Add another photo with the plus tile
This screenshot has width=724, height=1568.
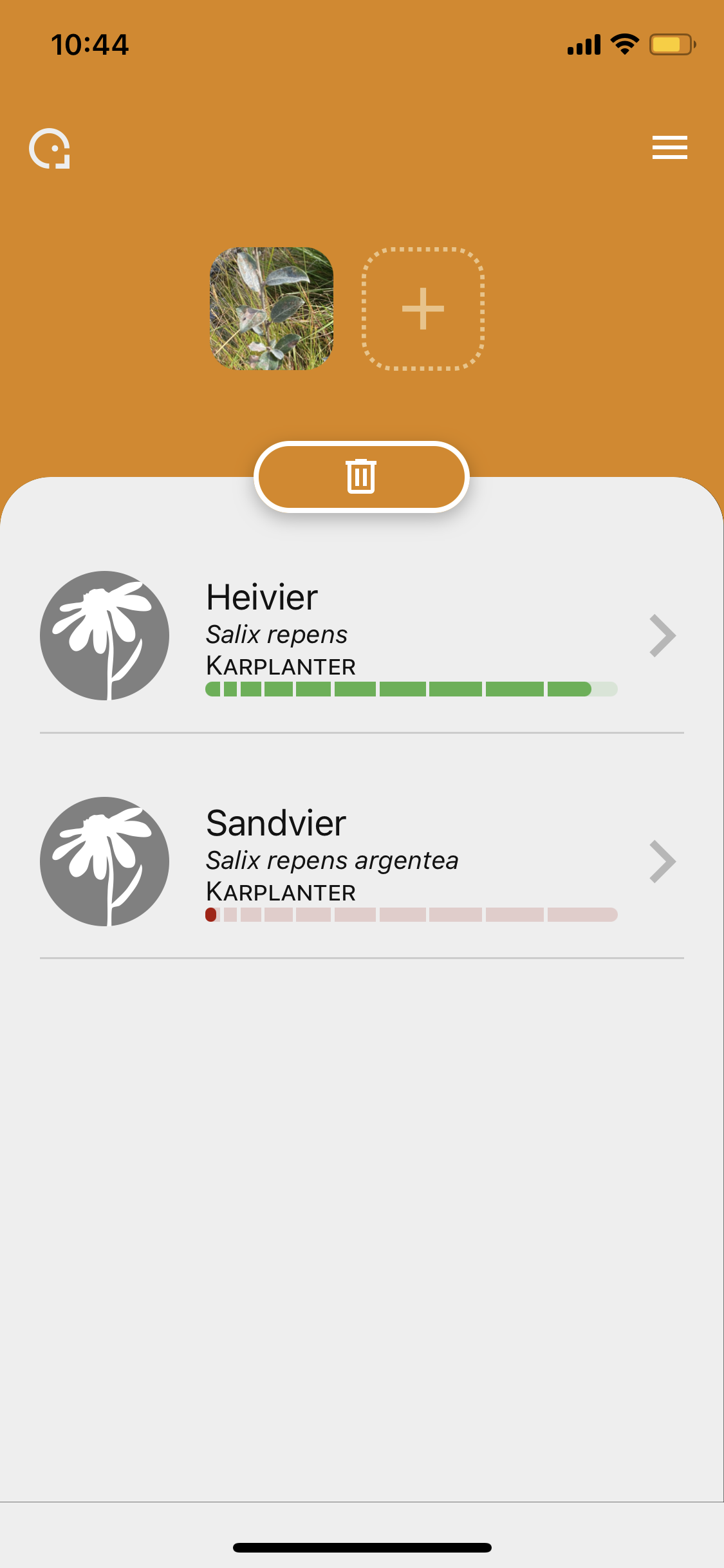point(423,308)
